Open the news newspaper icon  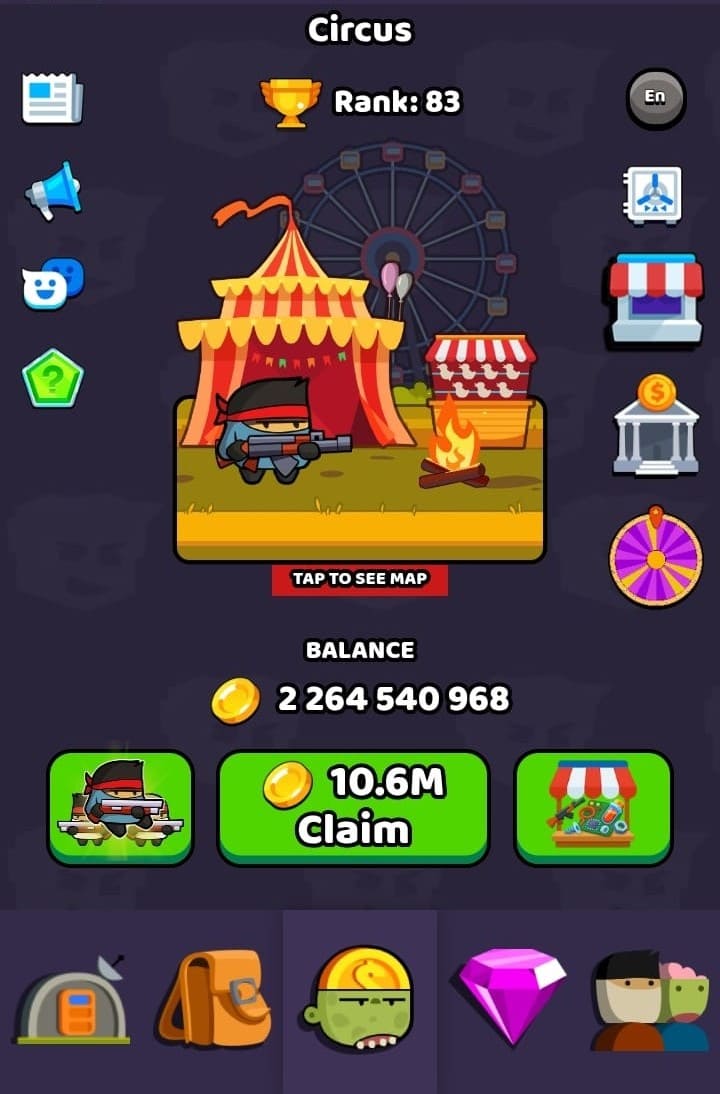[x=52, y=99]
